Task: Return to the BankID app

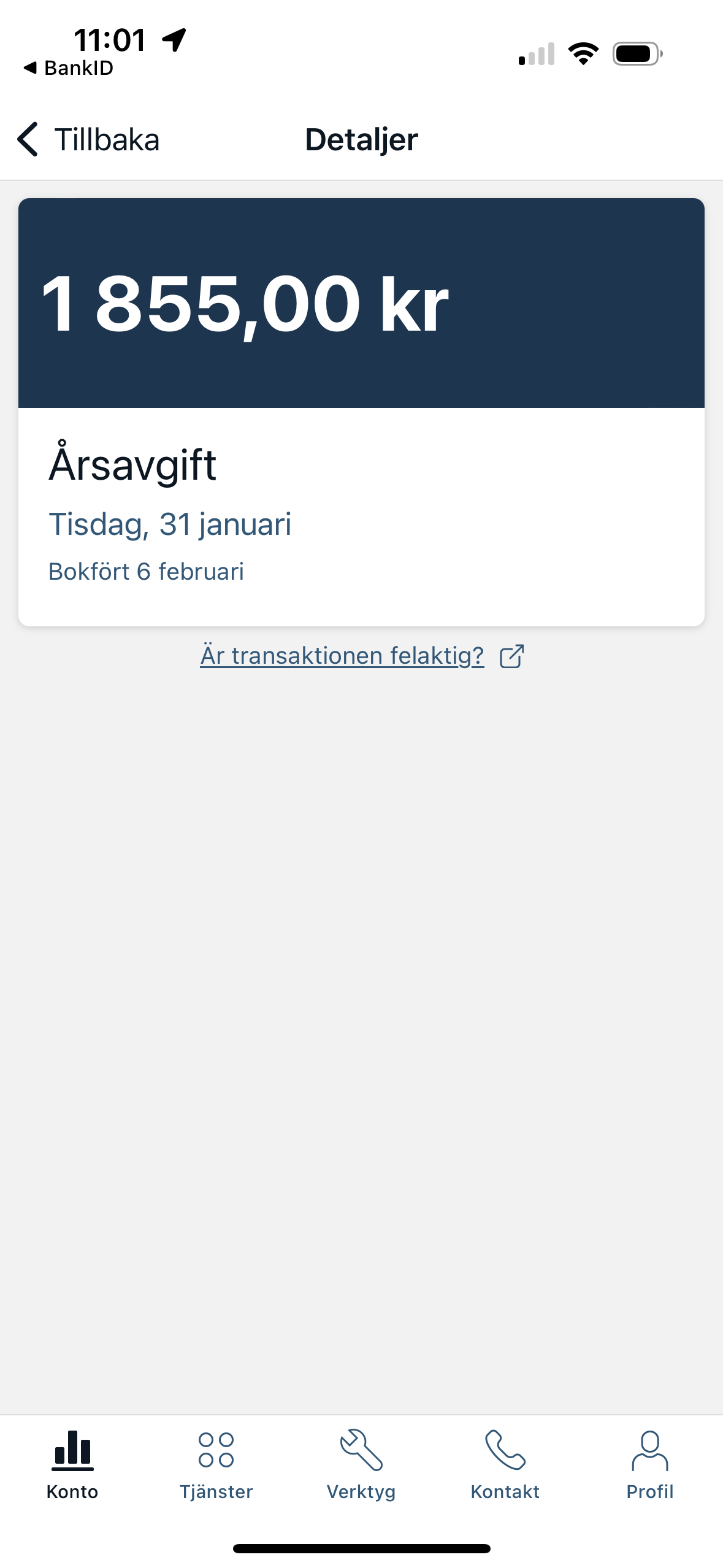Action: 69,68
